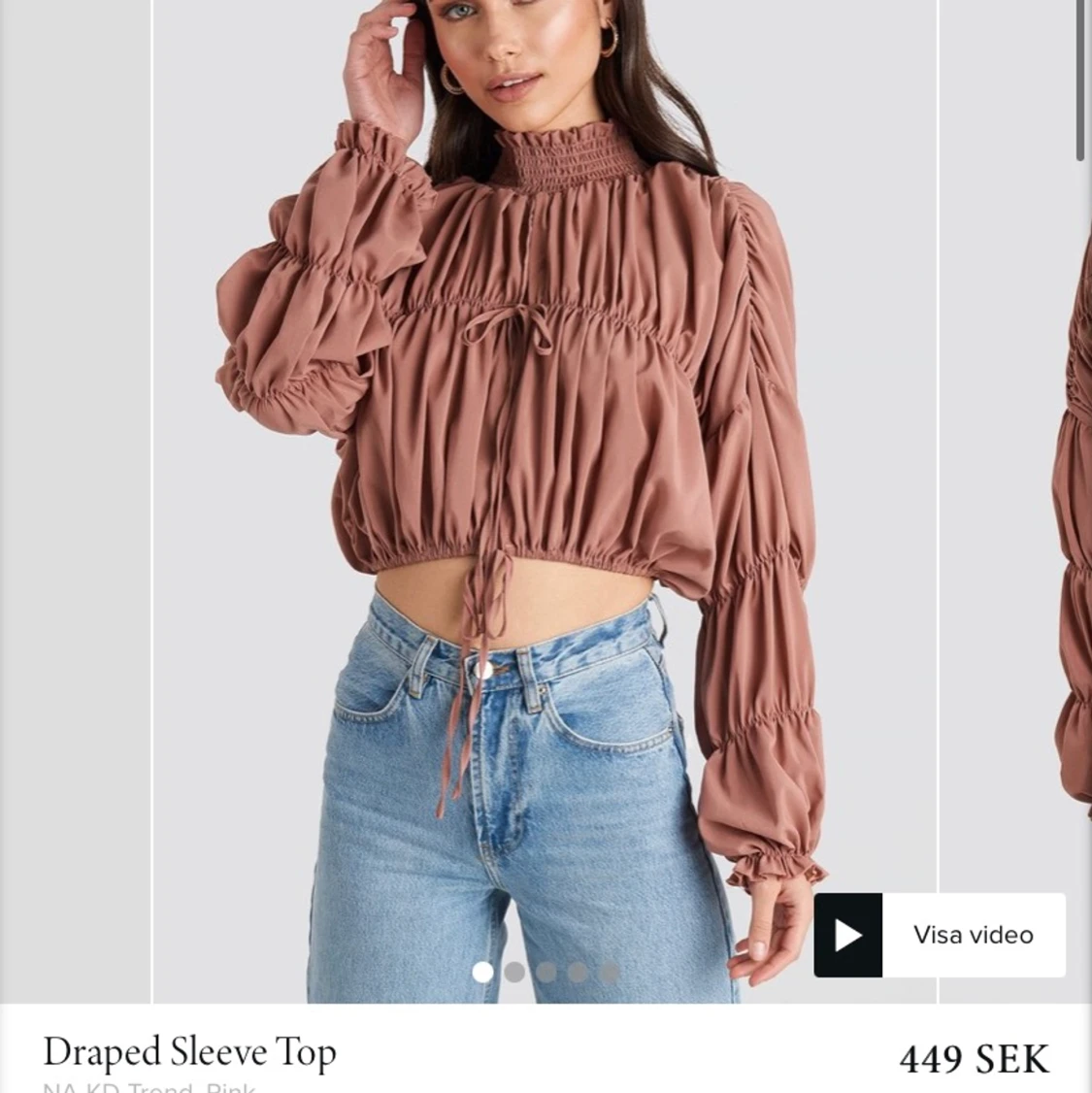This screenshot has width=1092, height=1093.
Task: Select the fourth carousel dot
Action: click(x=578, y=970)
